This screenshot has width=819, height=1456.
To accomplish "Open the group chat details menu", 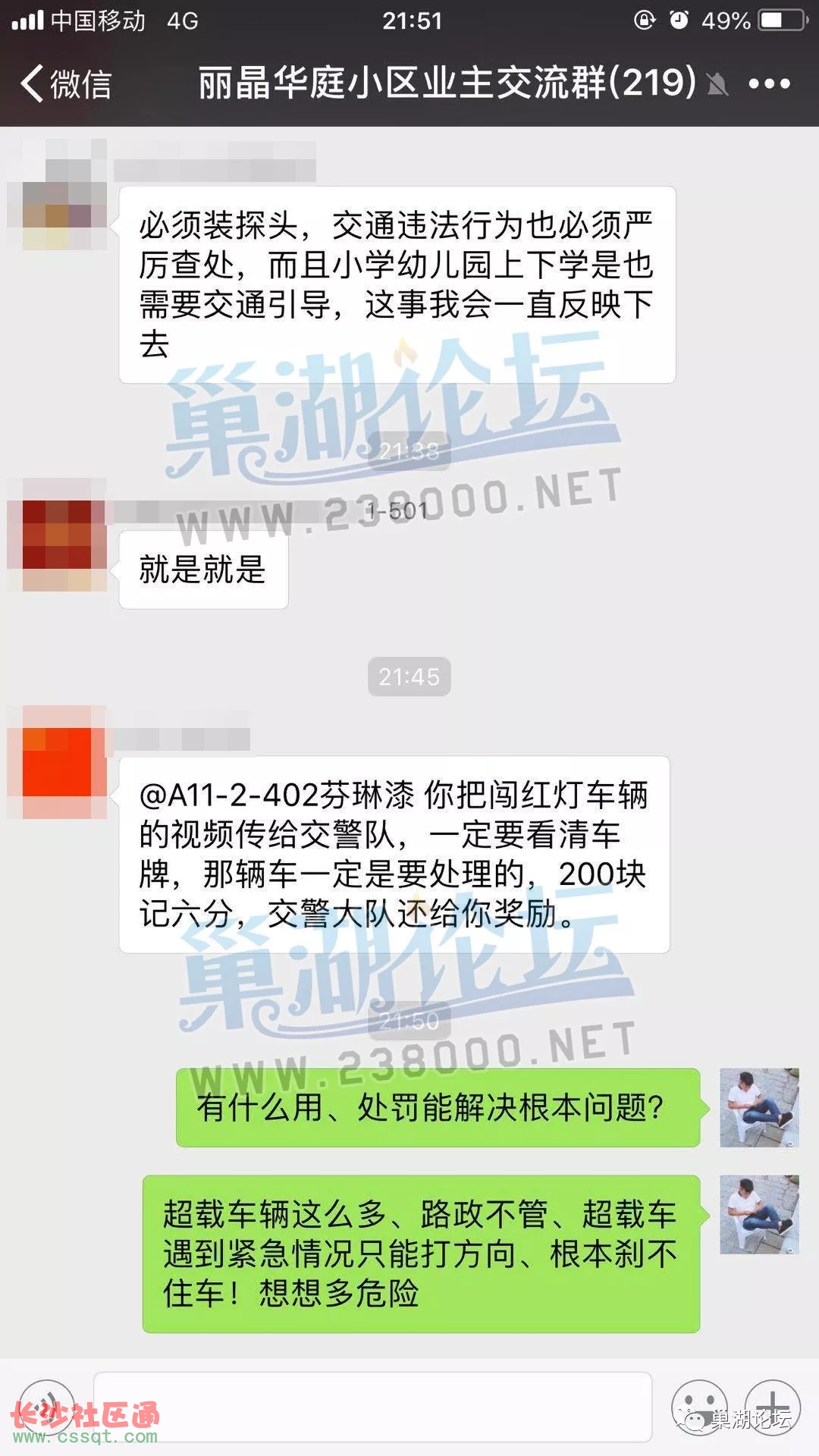I will 769,83.
